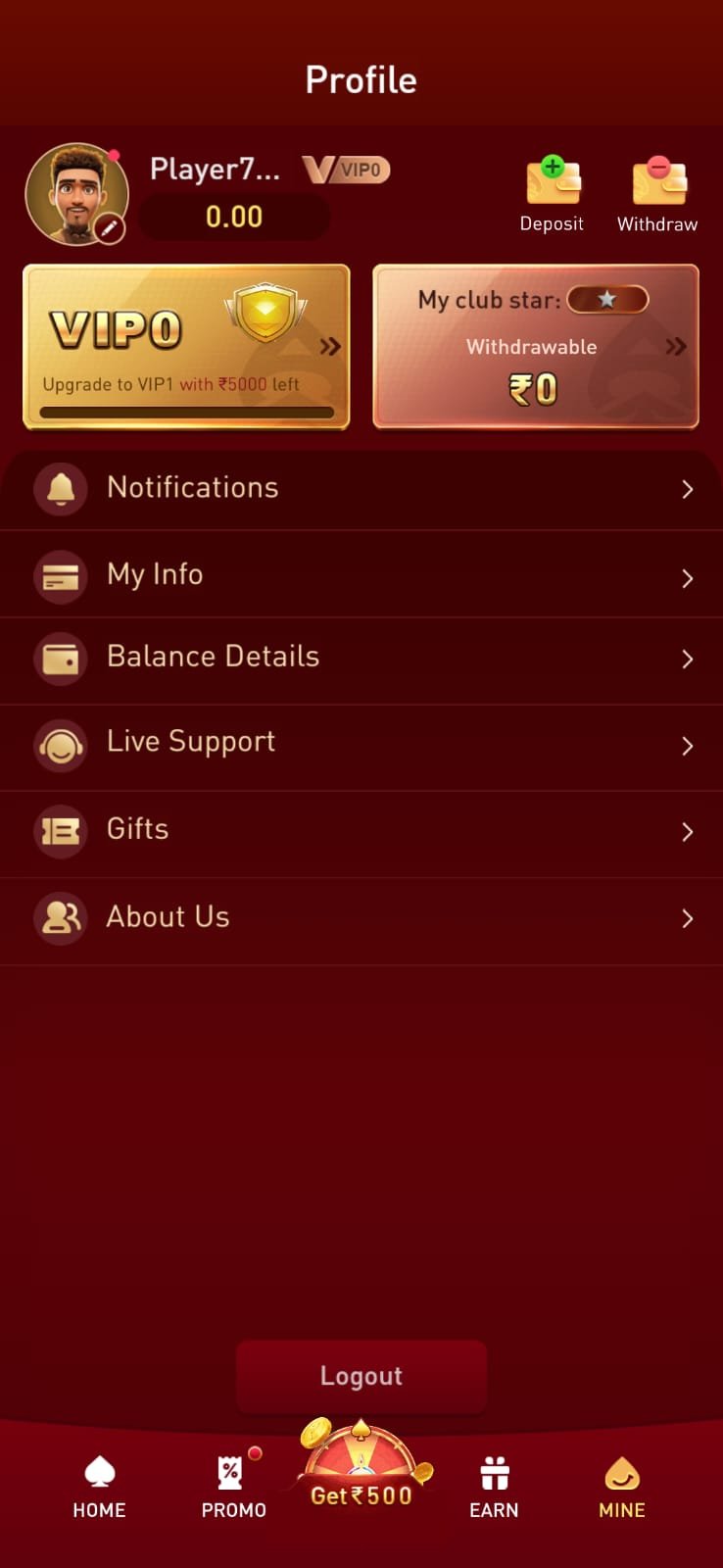Open the My club star card
This screenshot has height=1568, width=723.
(x=536, y=346)
